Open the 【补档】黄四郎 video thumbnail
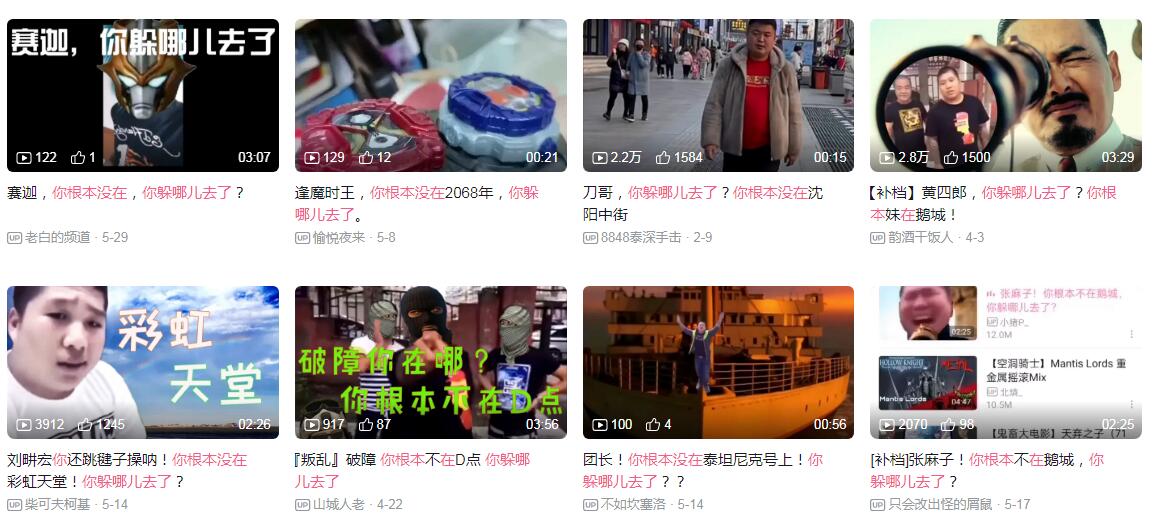 [x=1005, y=95]
